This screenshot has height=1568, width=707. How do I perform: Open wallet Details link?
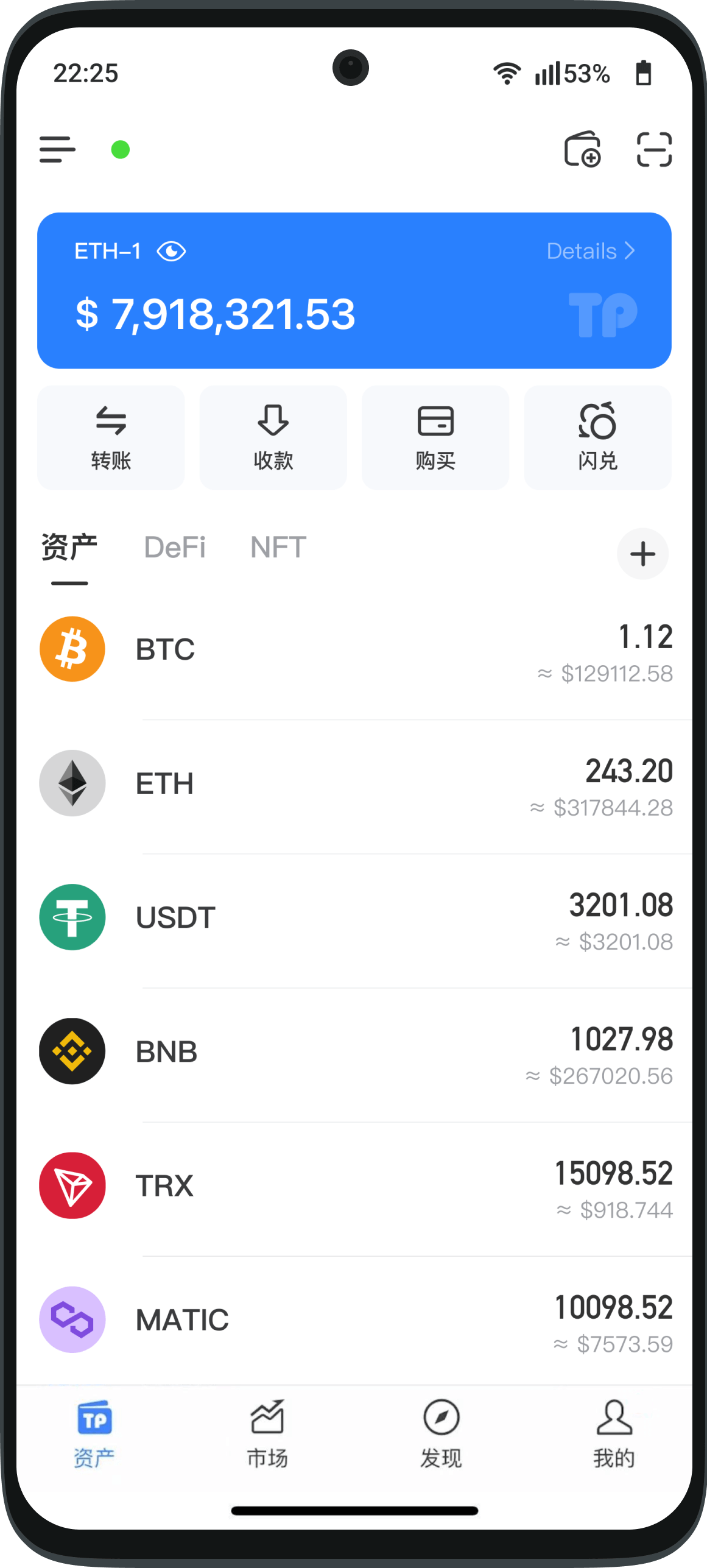[590, 251]
